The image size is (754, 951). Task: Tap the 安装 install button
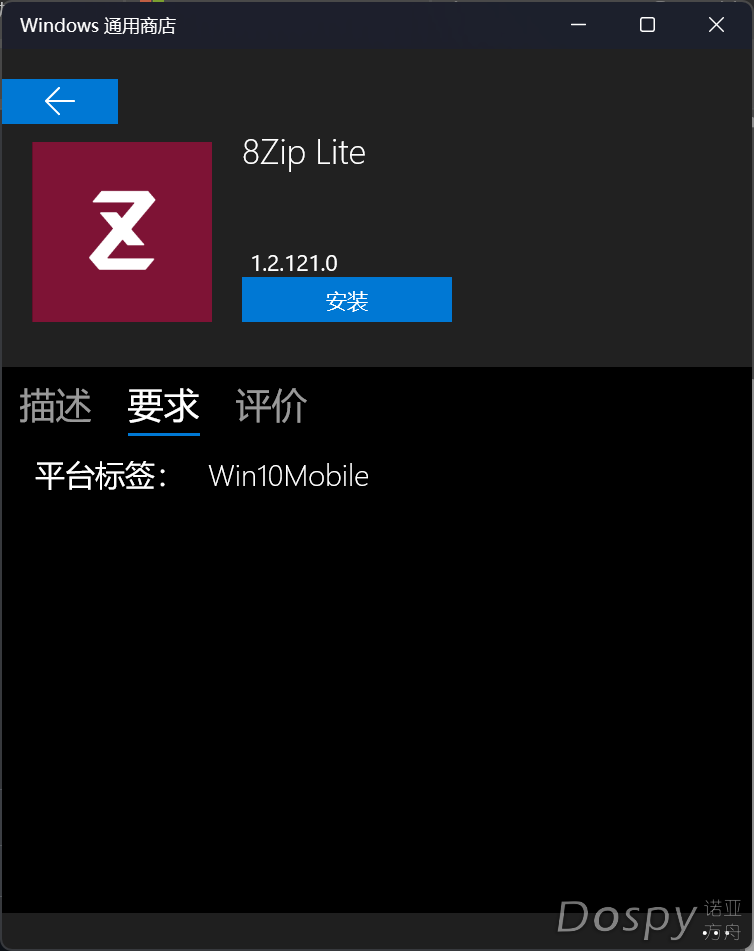[x=347, y=300]
